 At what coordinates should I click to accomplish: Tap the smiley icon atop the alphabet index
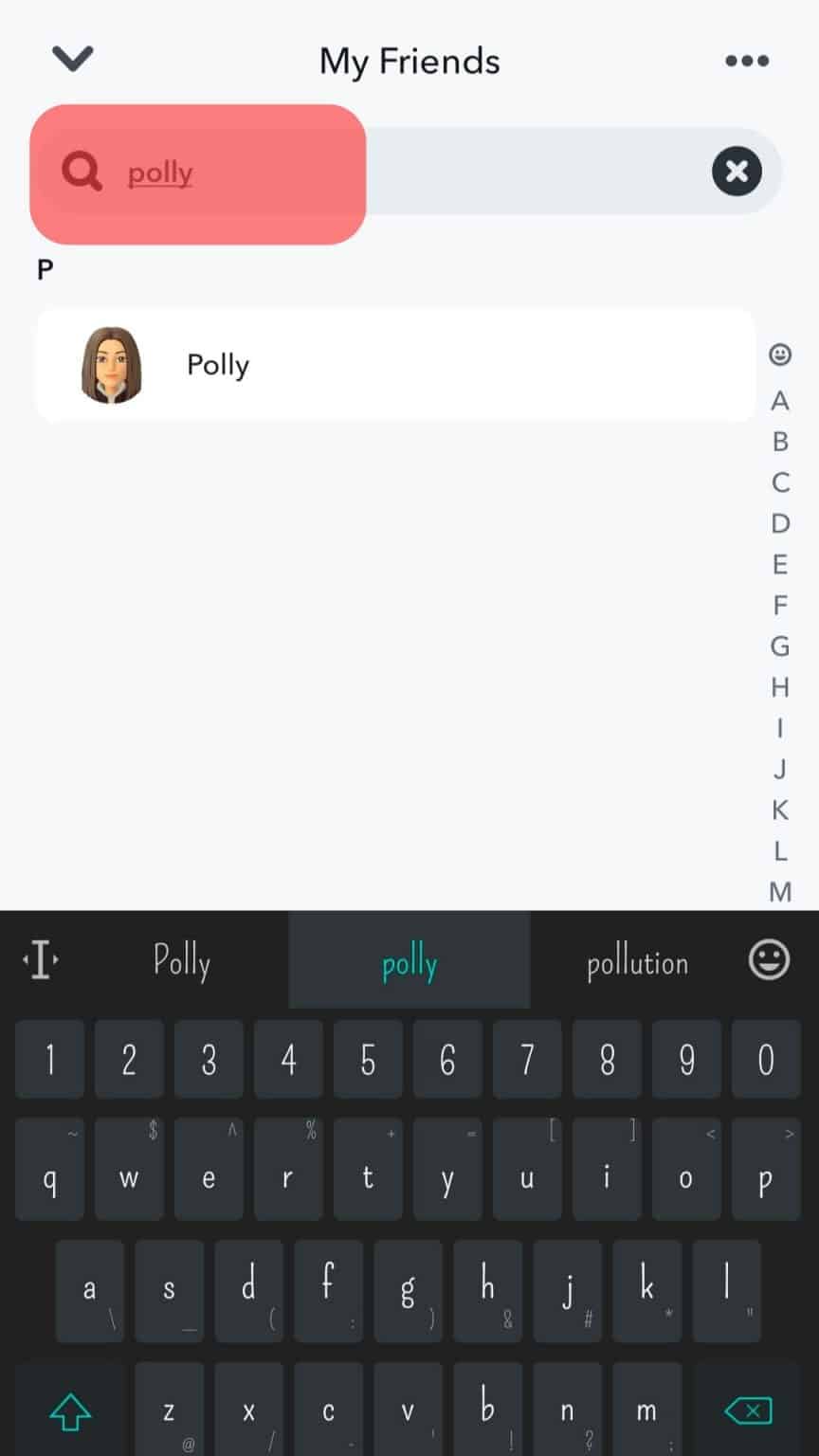[779, 353]
